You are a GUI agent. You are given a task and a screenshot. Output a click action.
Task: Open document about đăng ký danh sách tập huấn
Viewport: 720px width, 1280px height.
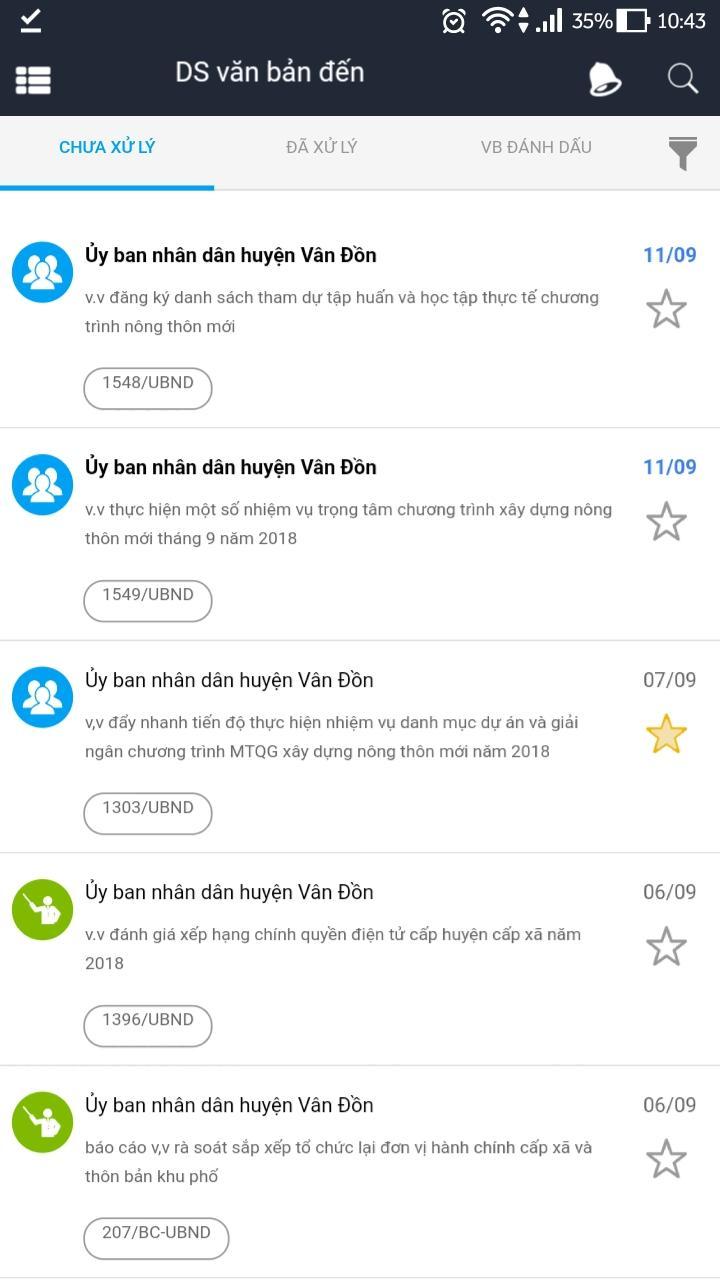click(340, 311)
